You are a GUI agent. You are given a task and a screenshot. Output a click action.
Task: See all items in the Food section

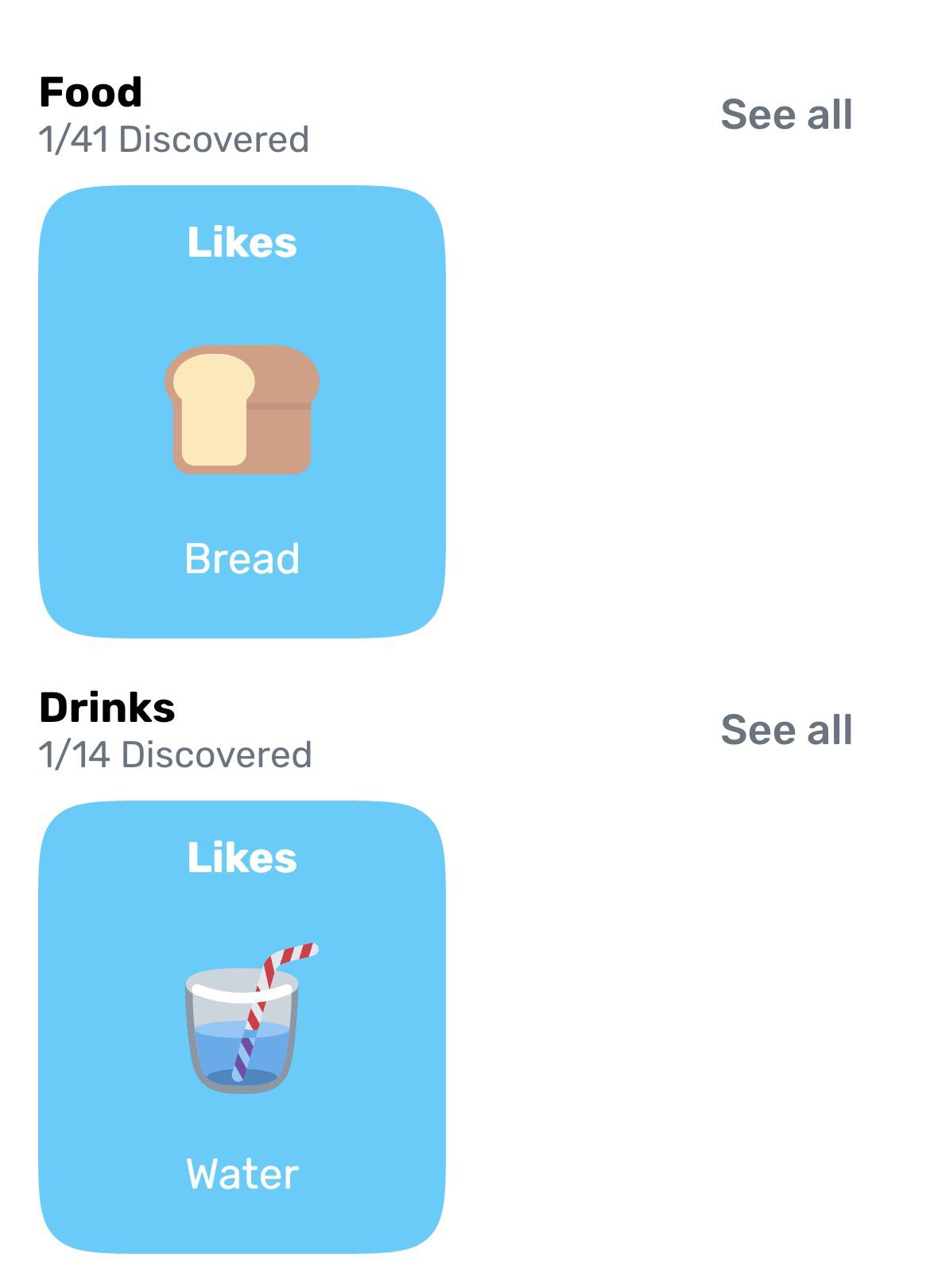click(x=785, y=114)
